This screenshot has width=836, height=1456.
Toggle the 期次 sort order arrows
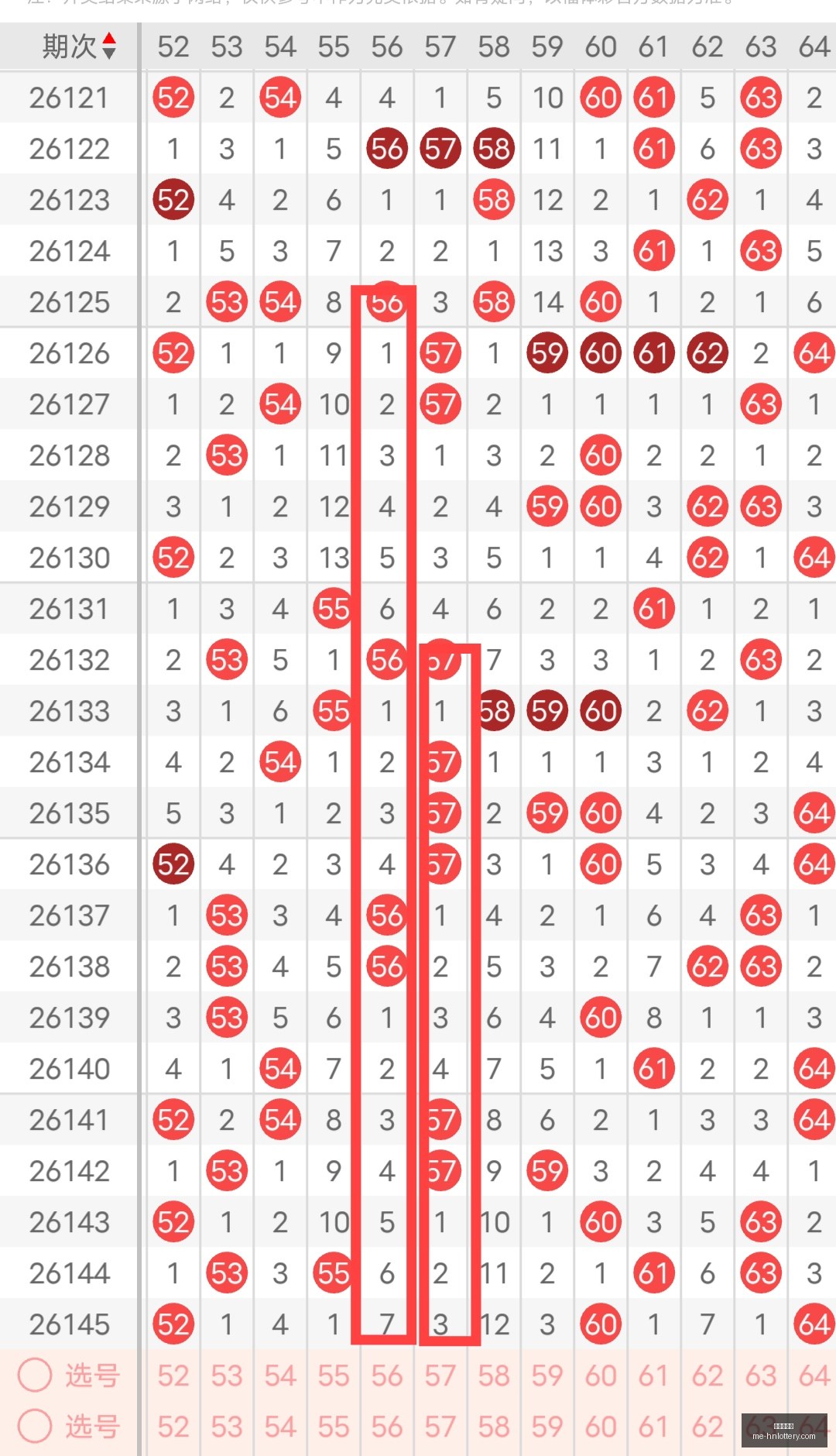tap(109, 46)
